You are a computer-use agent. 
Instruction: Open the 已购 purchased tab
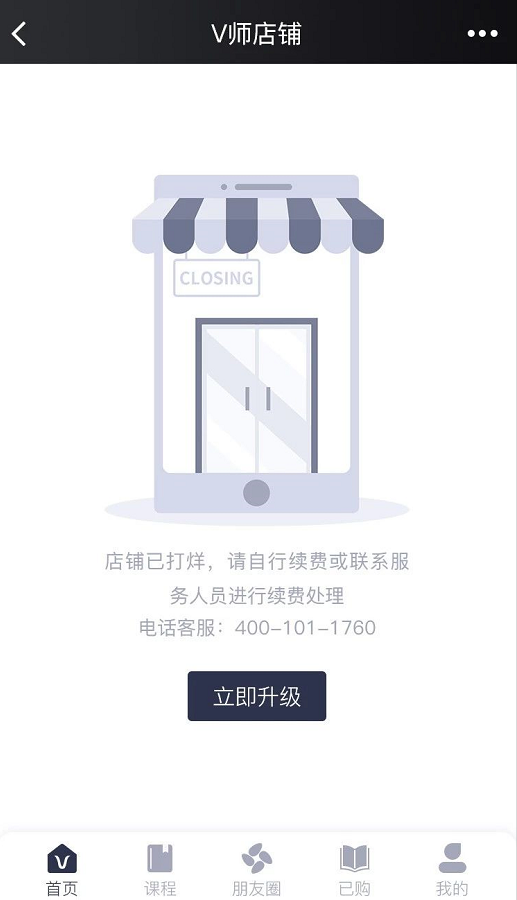[x=355, y=870]
